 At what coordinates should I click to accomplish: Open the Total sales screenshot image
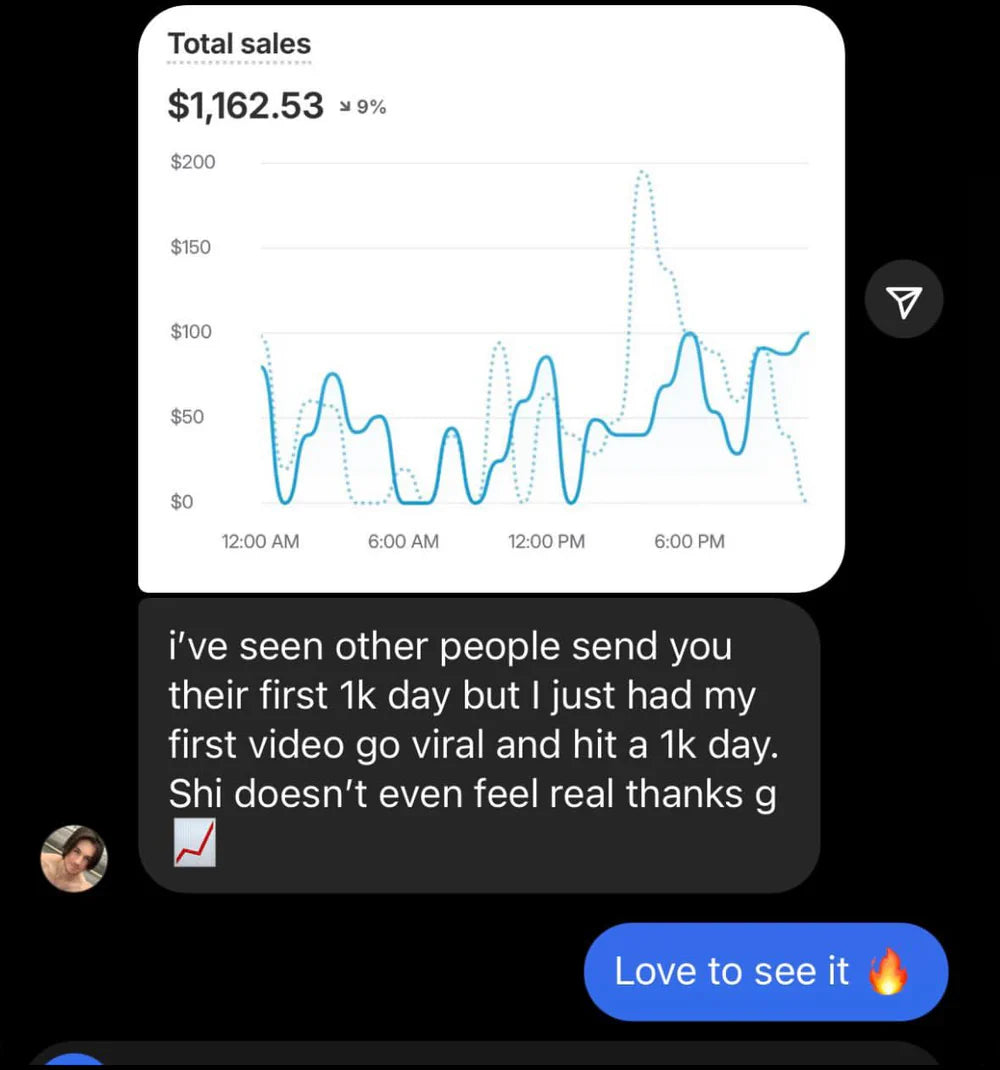click(x=490, y=300)
